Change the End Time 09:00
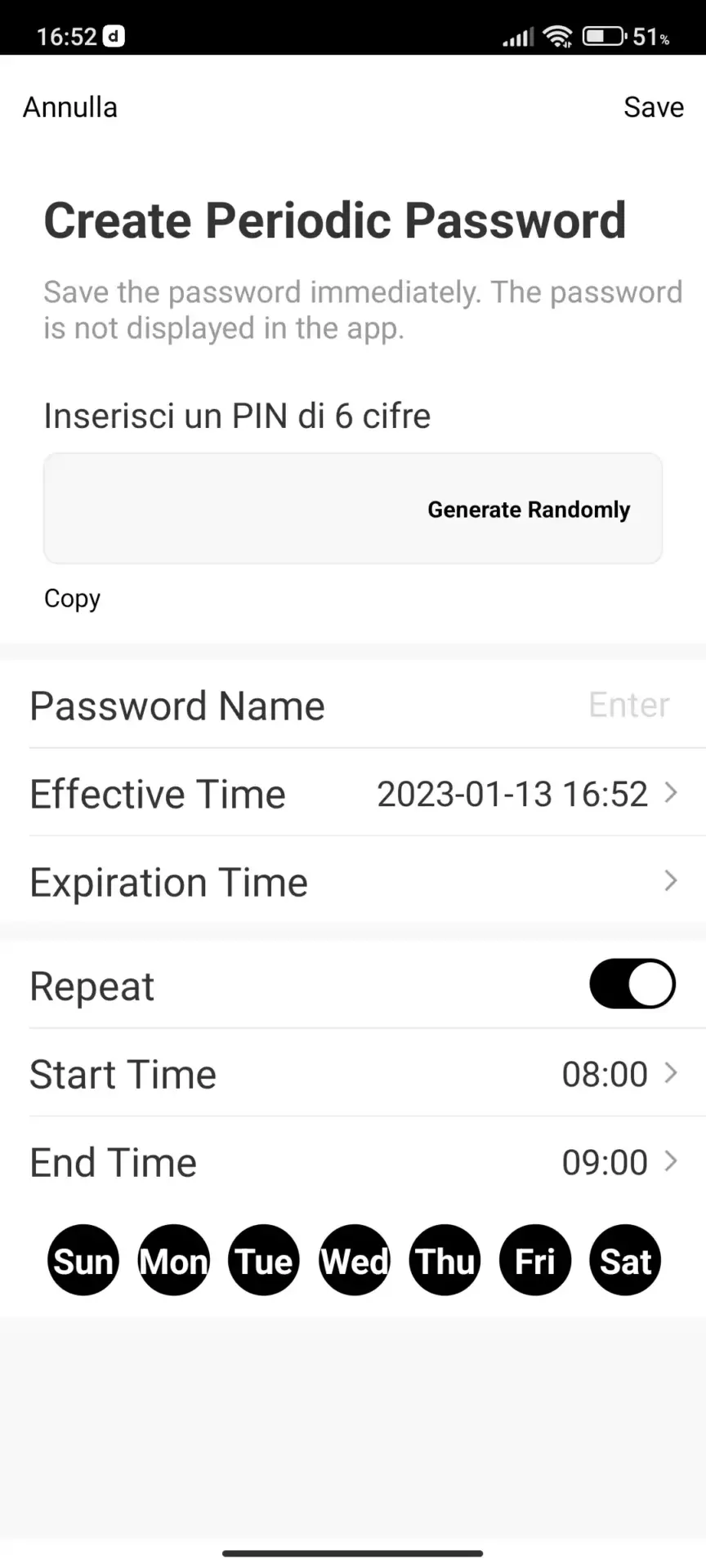 [353, 1161]
